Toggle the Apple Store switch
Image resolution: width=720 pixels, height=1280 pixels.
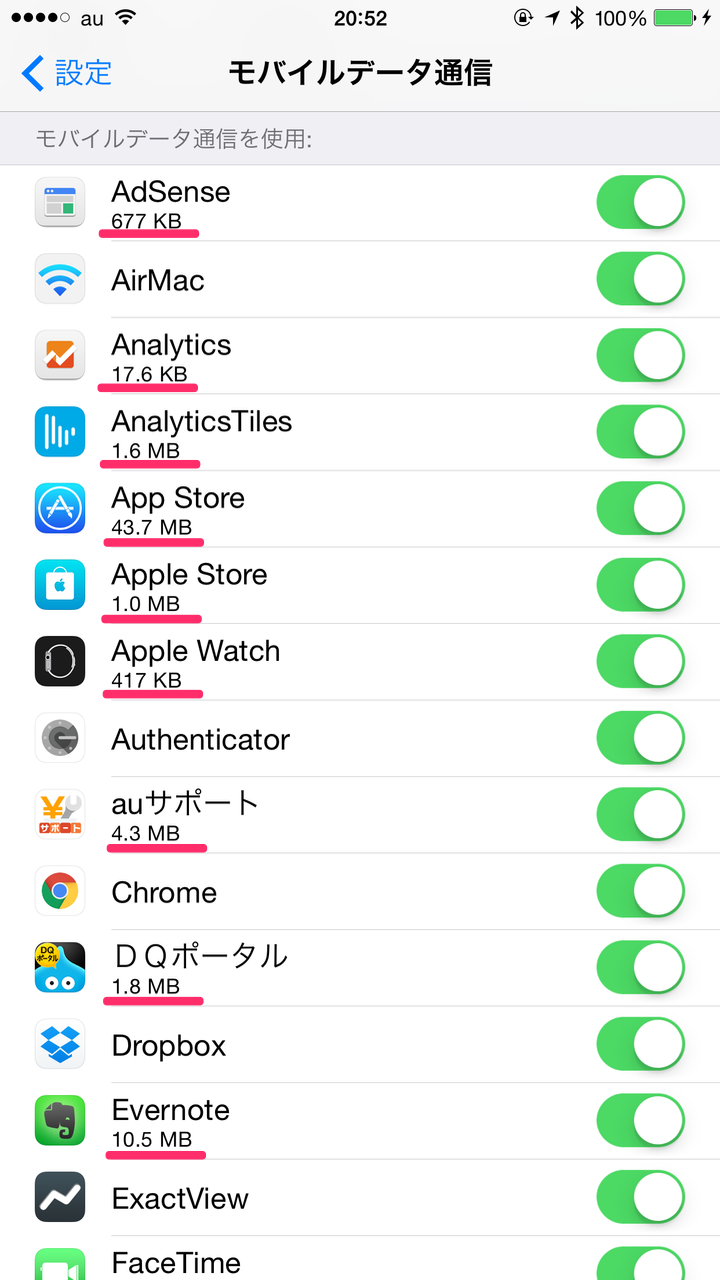coord(640,585)
